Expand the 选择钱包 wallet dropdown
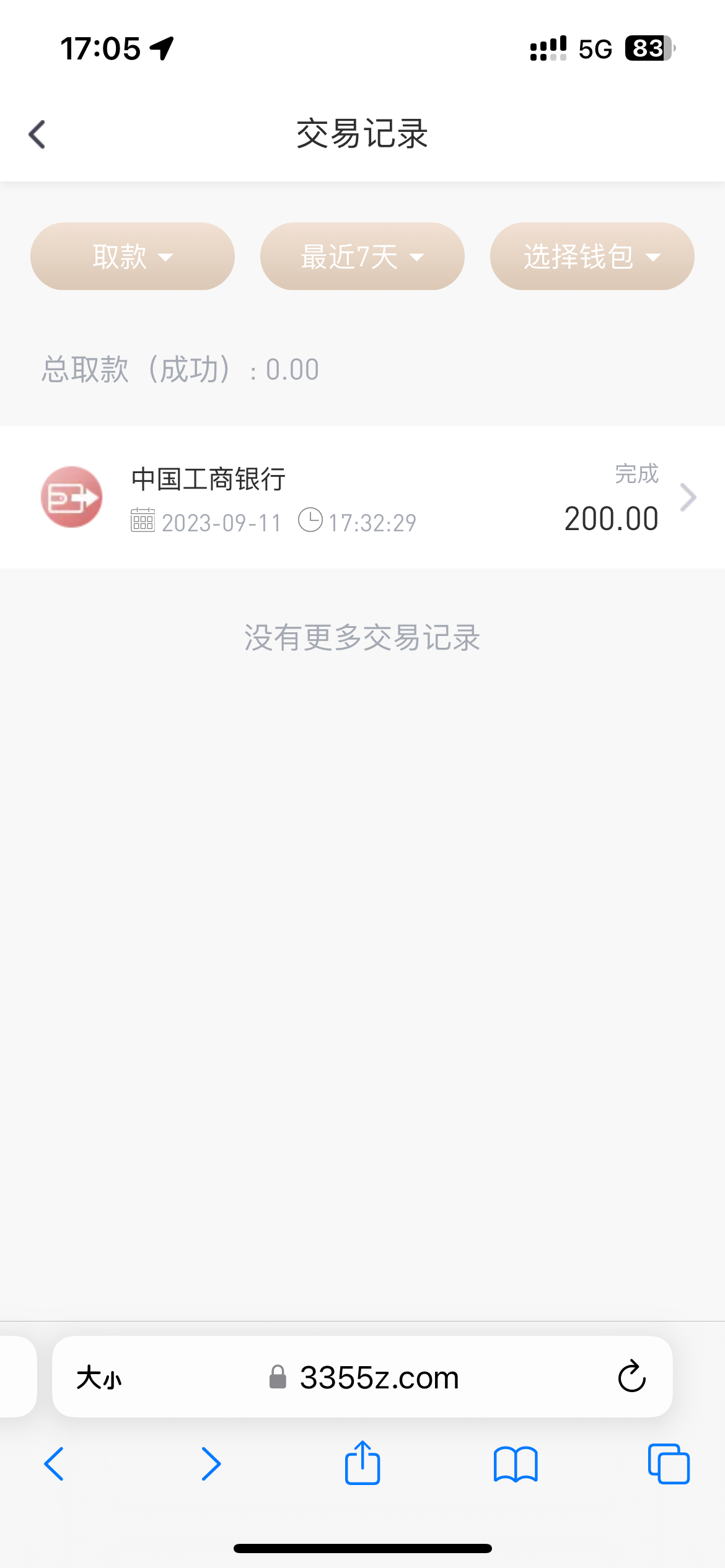This screenshot has height=1568, width=725. point(592,256)
